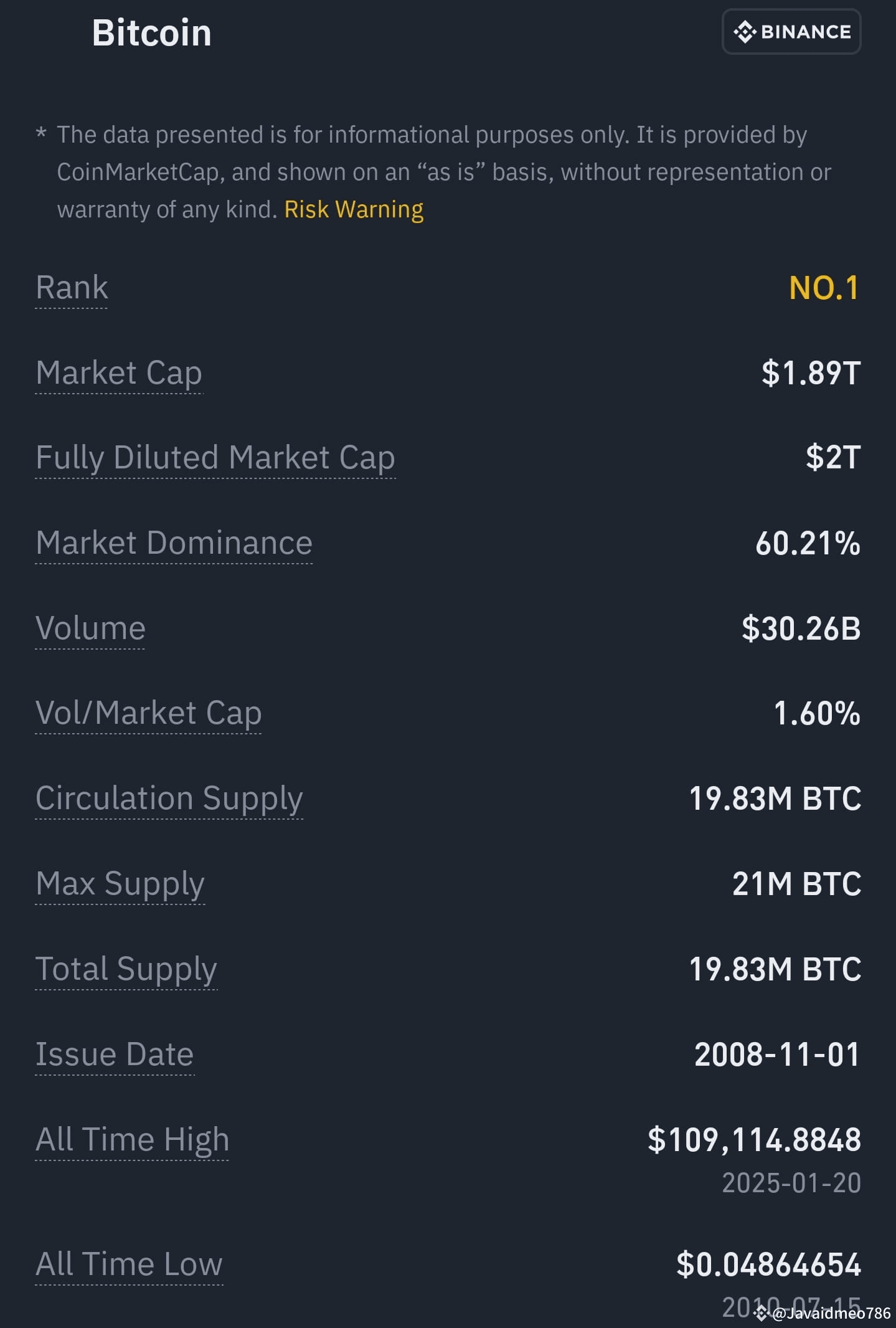
Task: Select the Bitcoin title heading
Action: pyautogui.click(x=151, y=33)
